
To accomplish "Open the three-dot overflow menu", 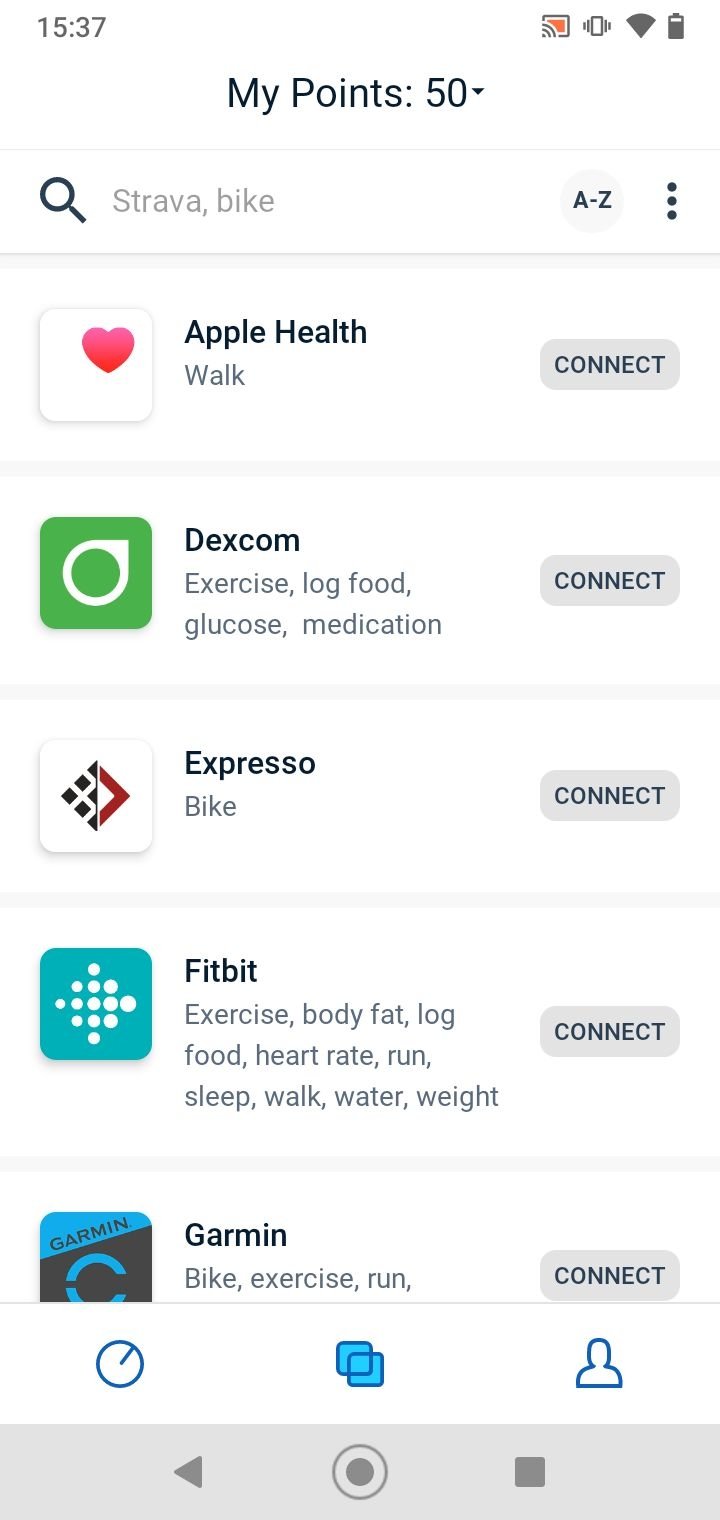I will click(672, 201).
